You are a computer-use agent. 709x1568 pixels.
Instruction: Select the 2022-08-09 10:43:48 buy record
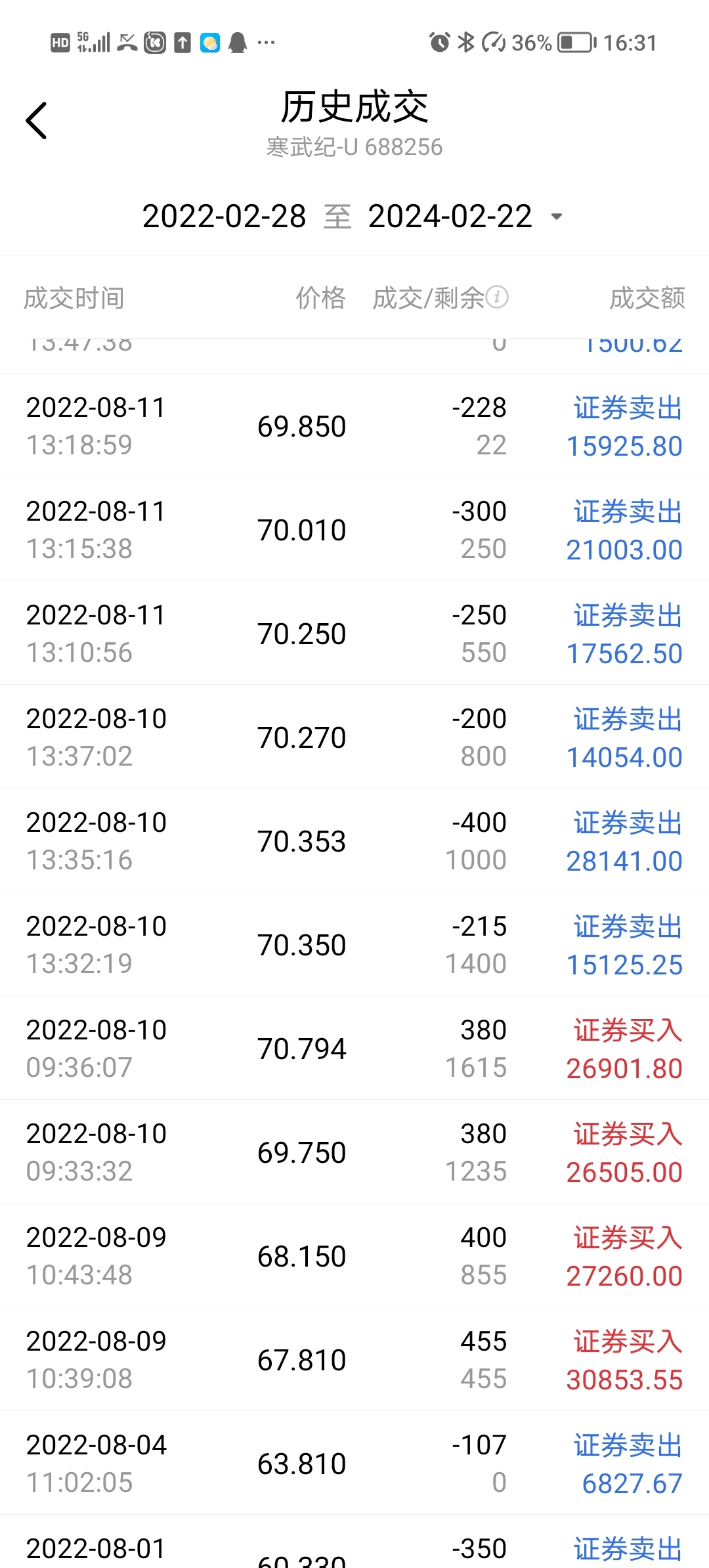pos(354,1255)
